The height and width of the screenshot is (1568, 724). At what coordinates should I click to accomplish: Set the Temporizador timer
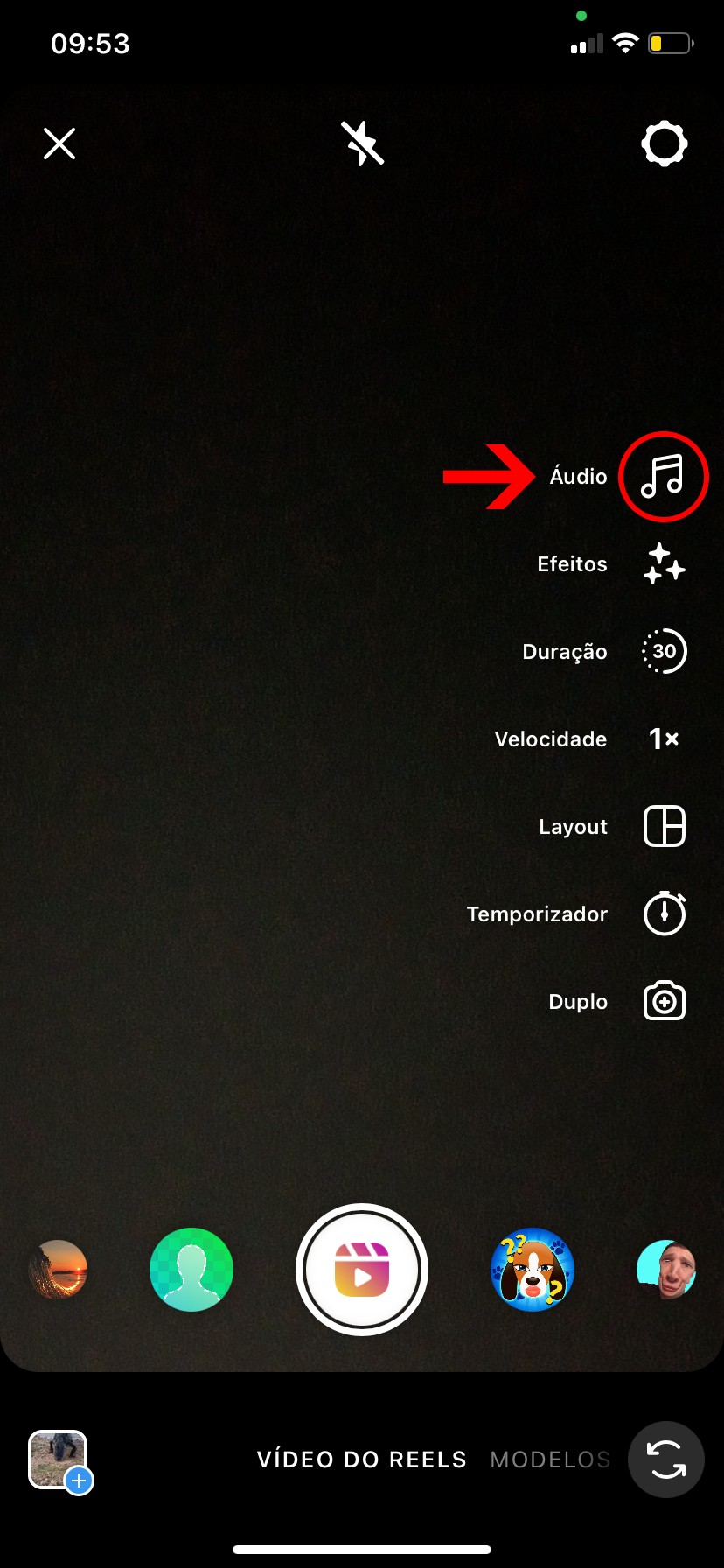coord(664,913)
